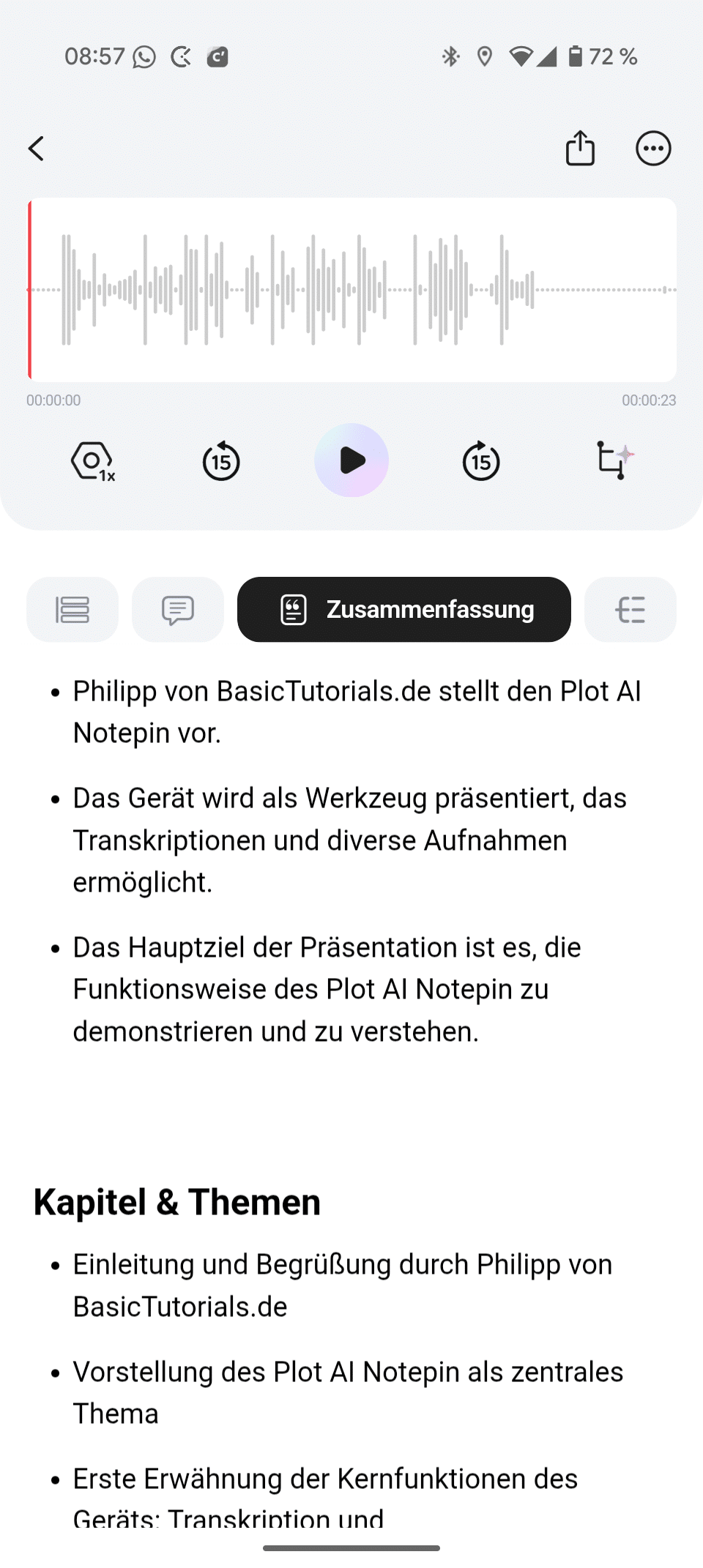Play the recording
Screen dimensions: 703x1568
pos(351,460)
